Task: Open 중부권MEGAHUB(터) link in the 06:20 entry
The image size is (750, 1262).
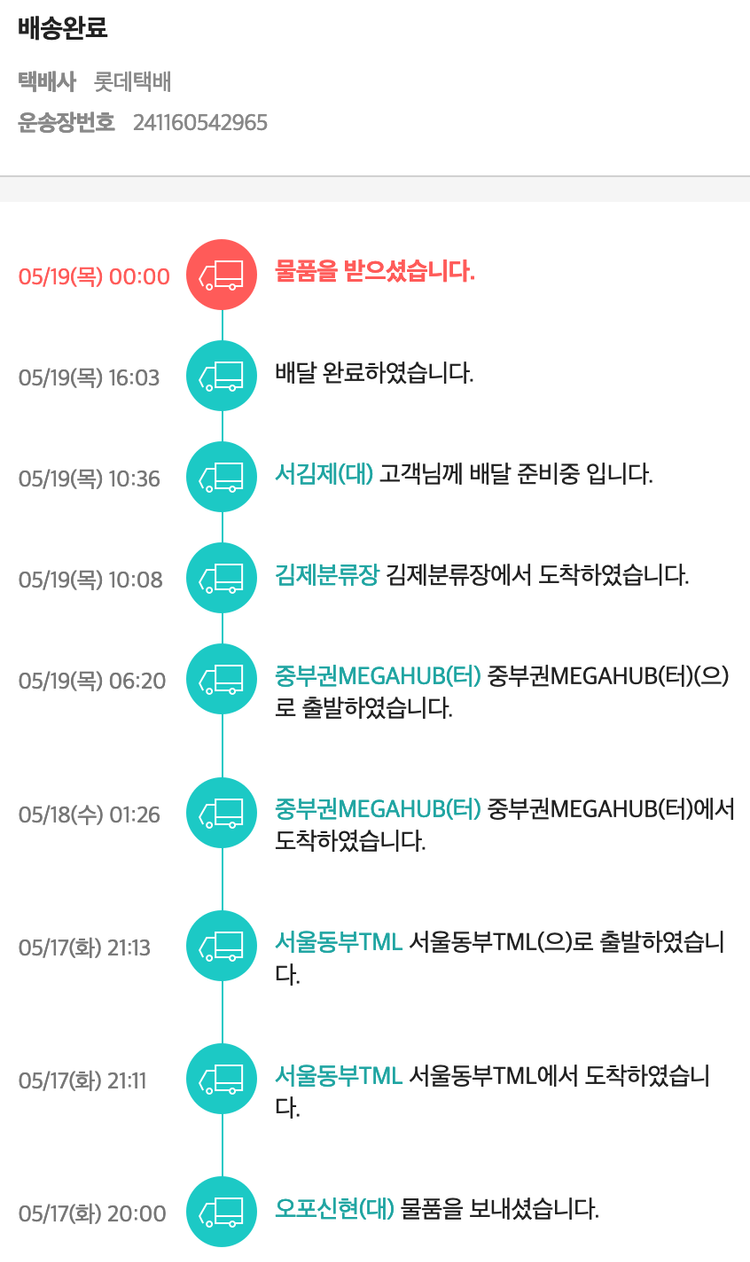Action: (377, 676)
